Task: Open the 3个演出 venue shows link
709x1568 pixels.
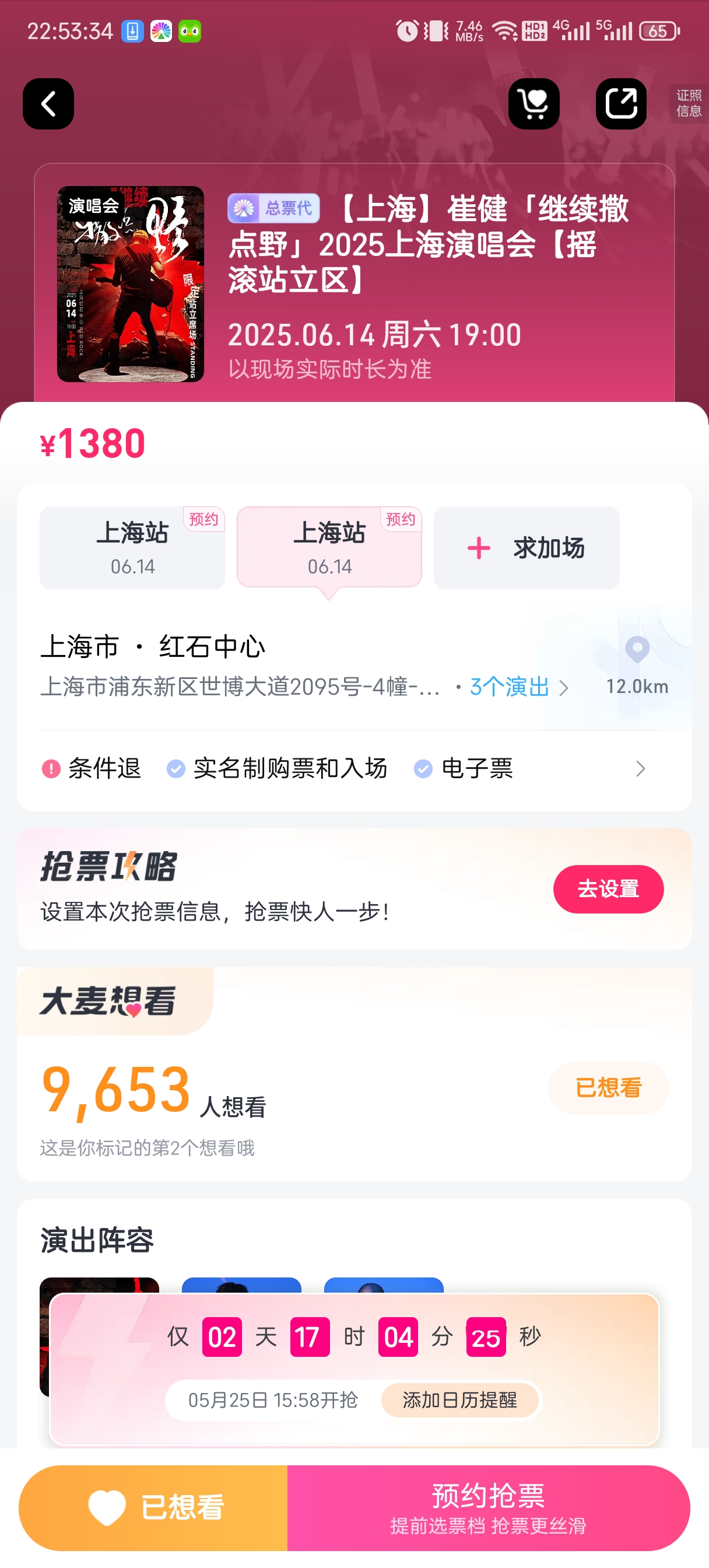Action: [517, 687]
